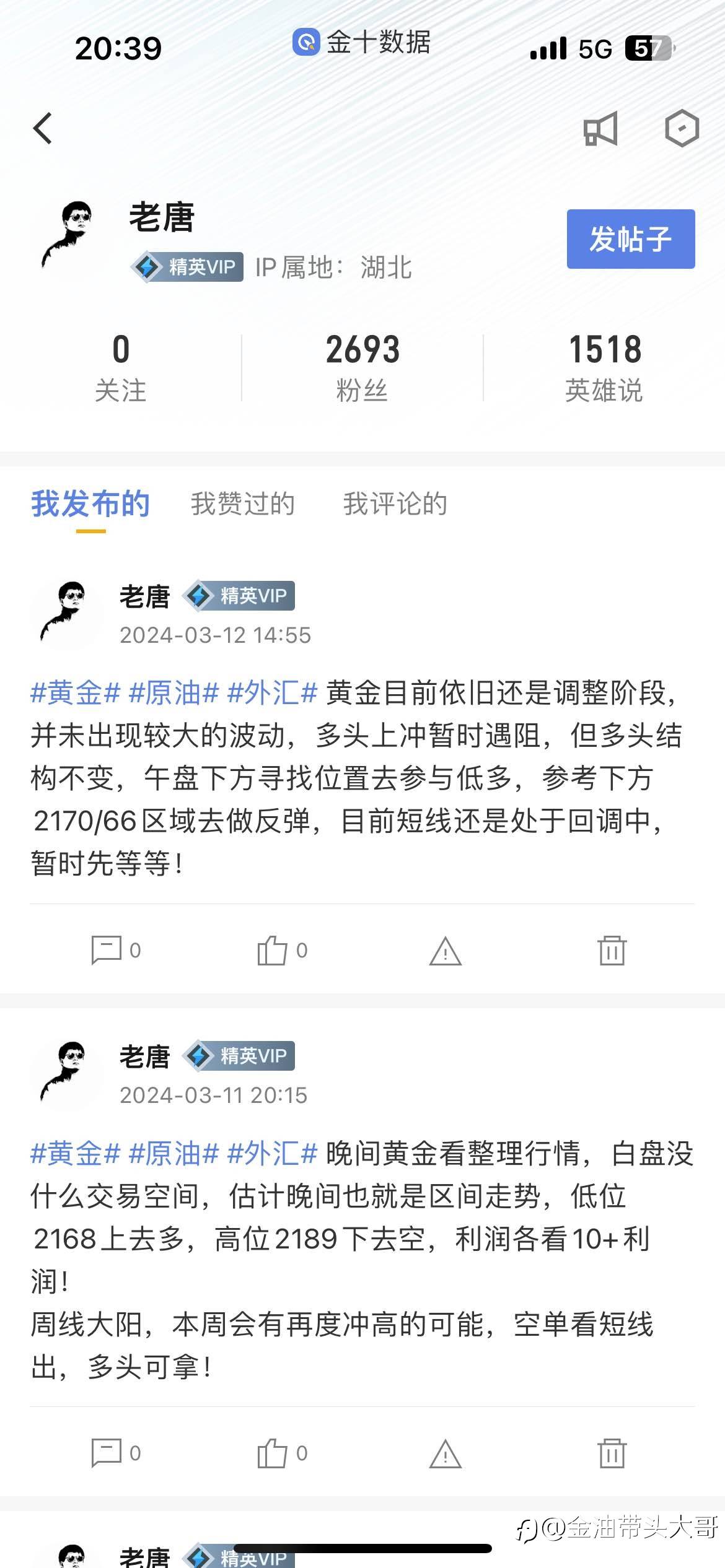Open the #原油# hashtag in the 03-12 post
725x1568 pixels.
click(174, 692)
